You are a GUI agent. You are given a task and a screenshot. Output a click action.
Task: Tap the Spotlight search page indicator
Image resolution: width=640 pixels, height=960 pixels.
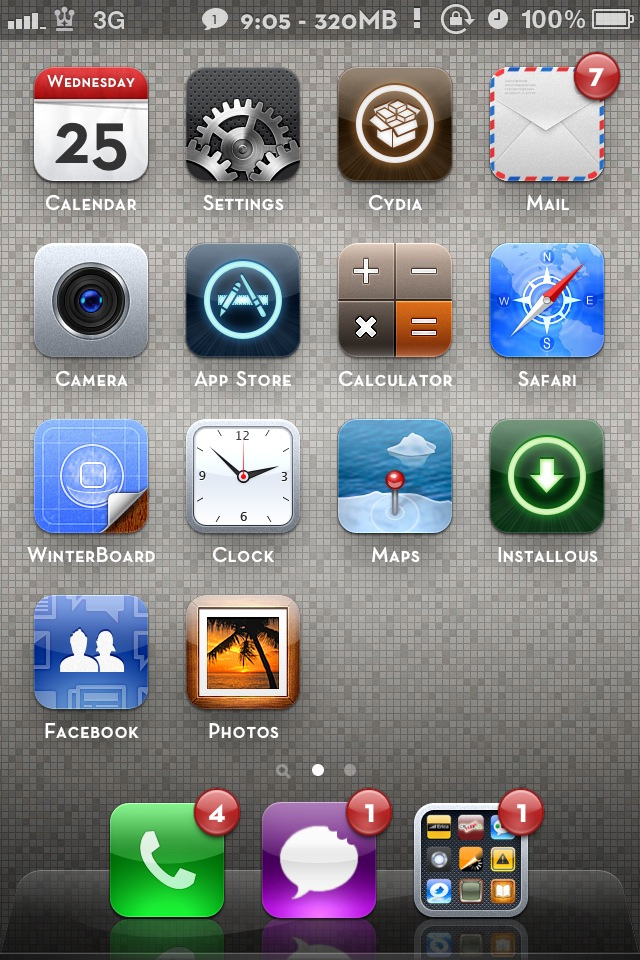click(283, 770)
